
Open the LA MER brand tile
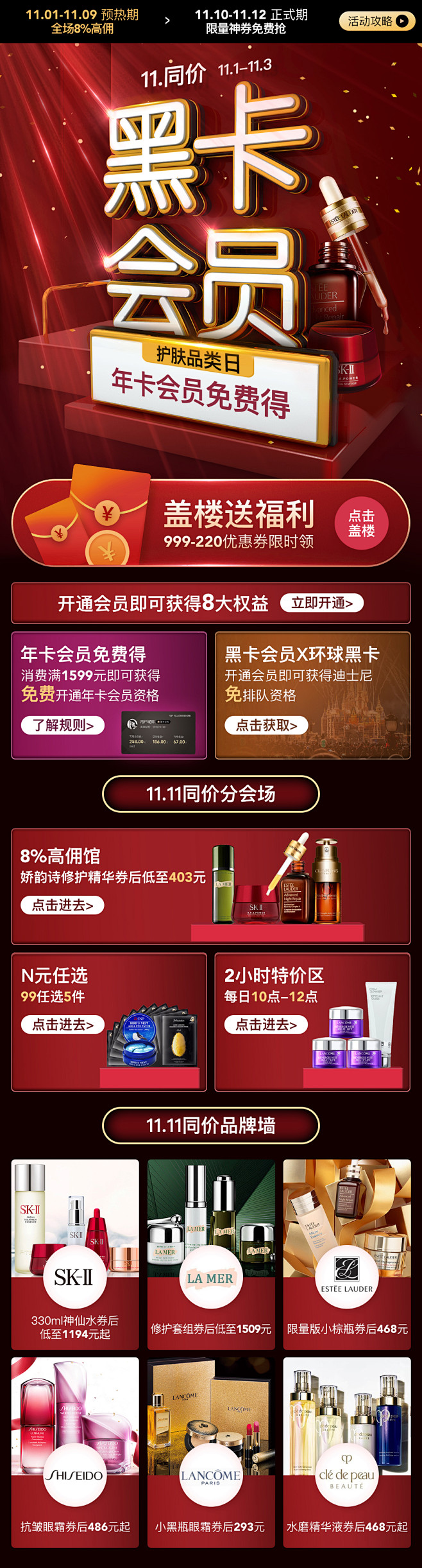click(x=211, y=1254)
